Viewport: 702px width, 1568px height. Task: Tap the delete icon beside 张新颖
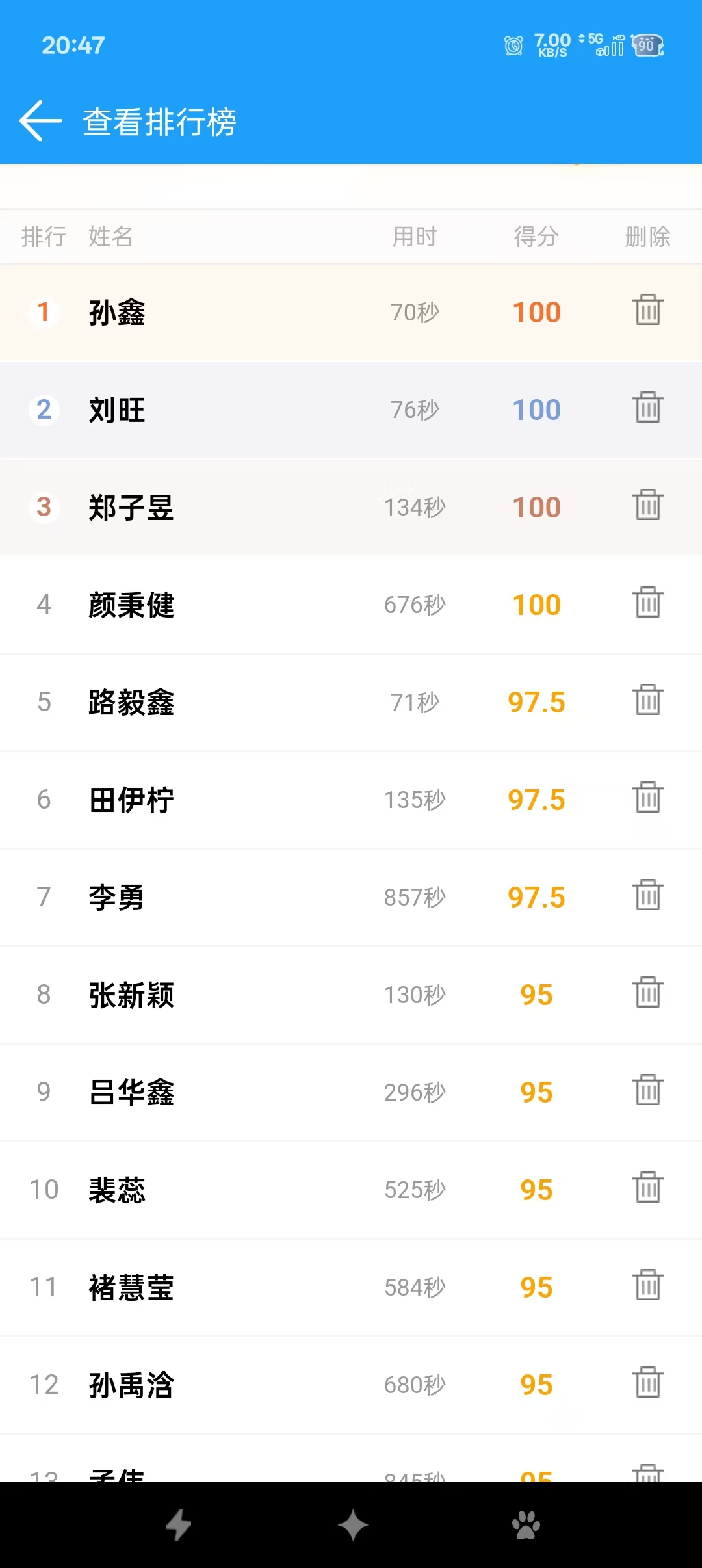pyautogui.click(x=647, y=993)
